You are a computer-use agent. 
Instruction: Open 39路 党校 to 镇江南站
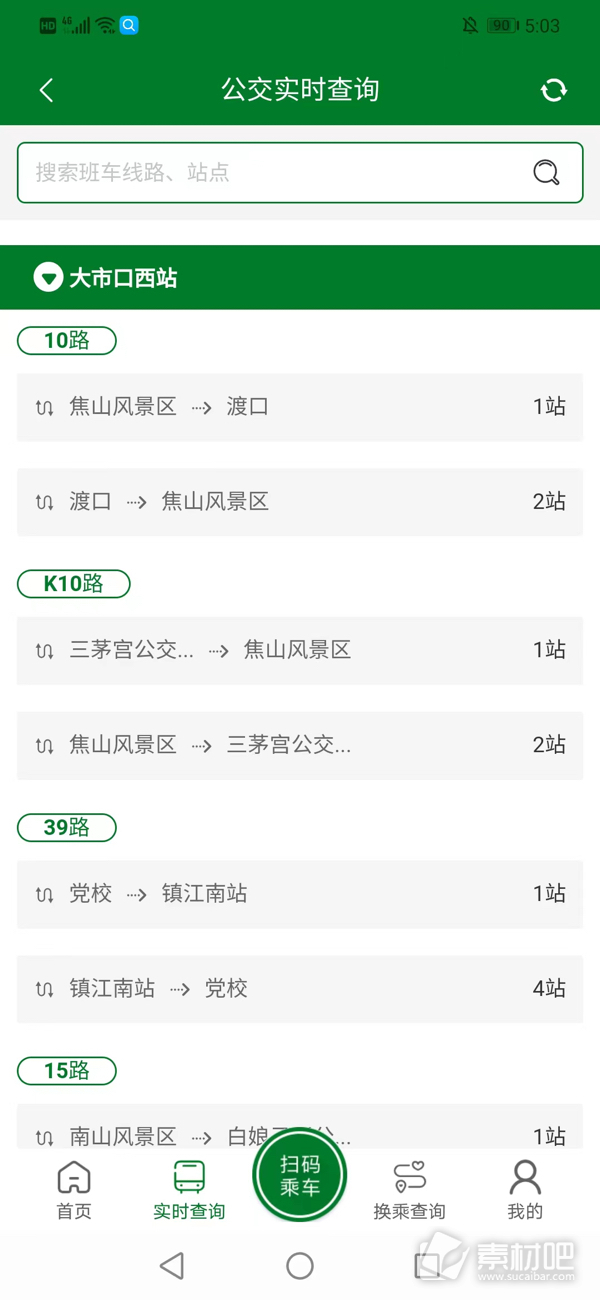pyautogui.click(x=300, y=894)
